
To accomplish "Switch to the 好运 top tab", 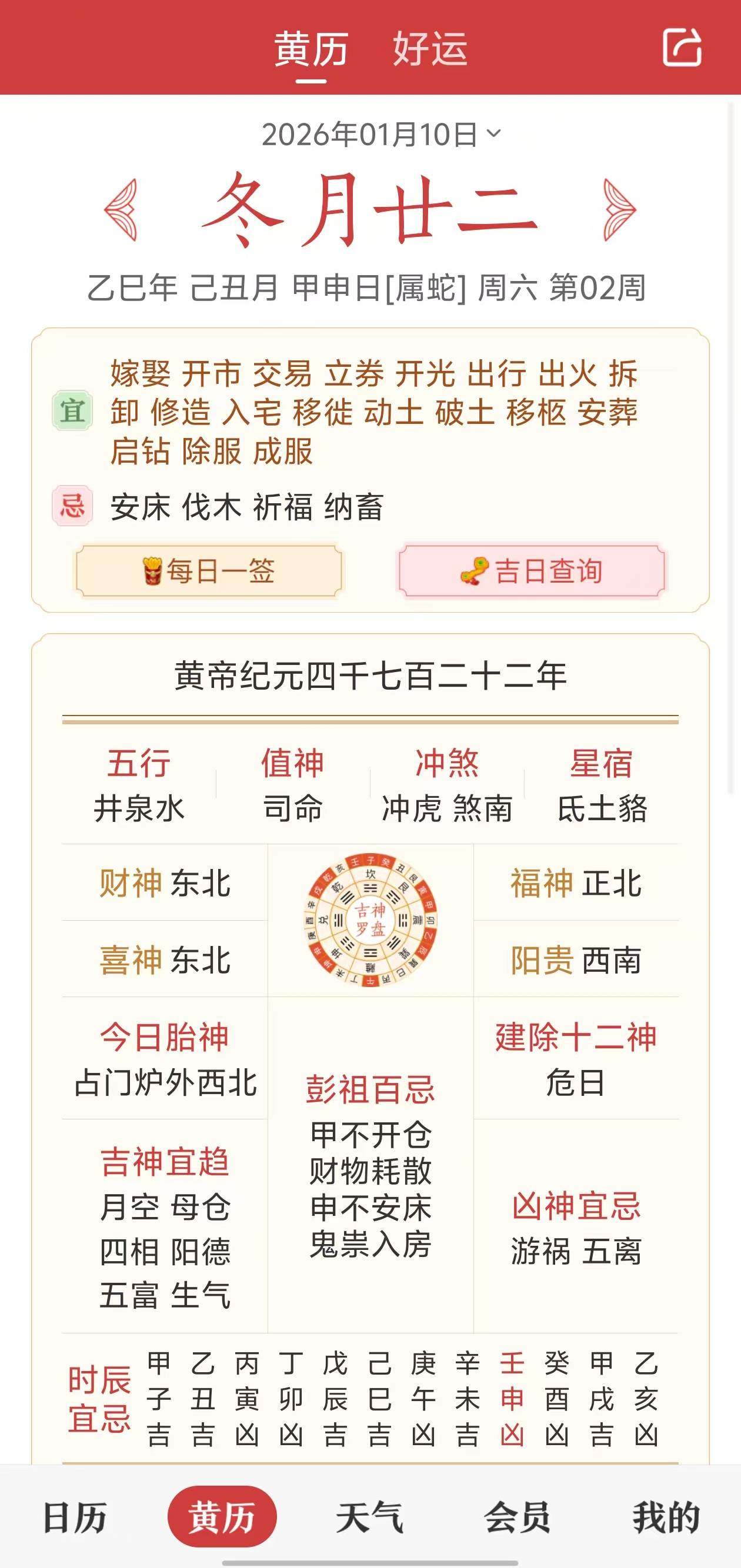I will click(430, 49).
